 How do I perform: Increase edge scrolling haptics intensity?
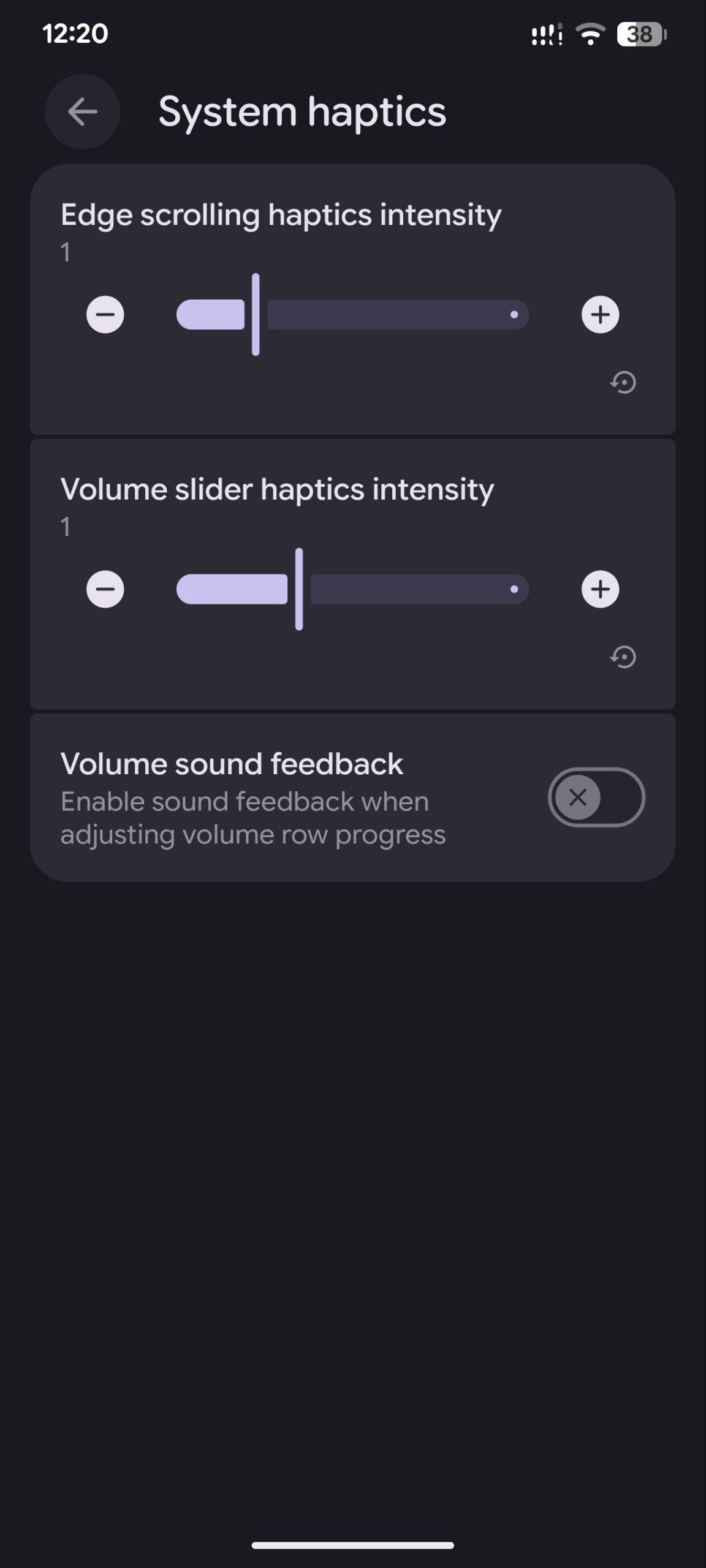coord(600,315)
